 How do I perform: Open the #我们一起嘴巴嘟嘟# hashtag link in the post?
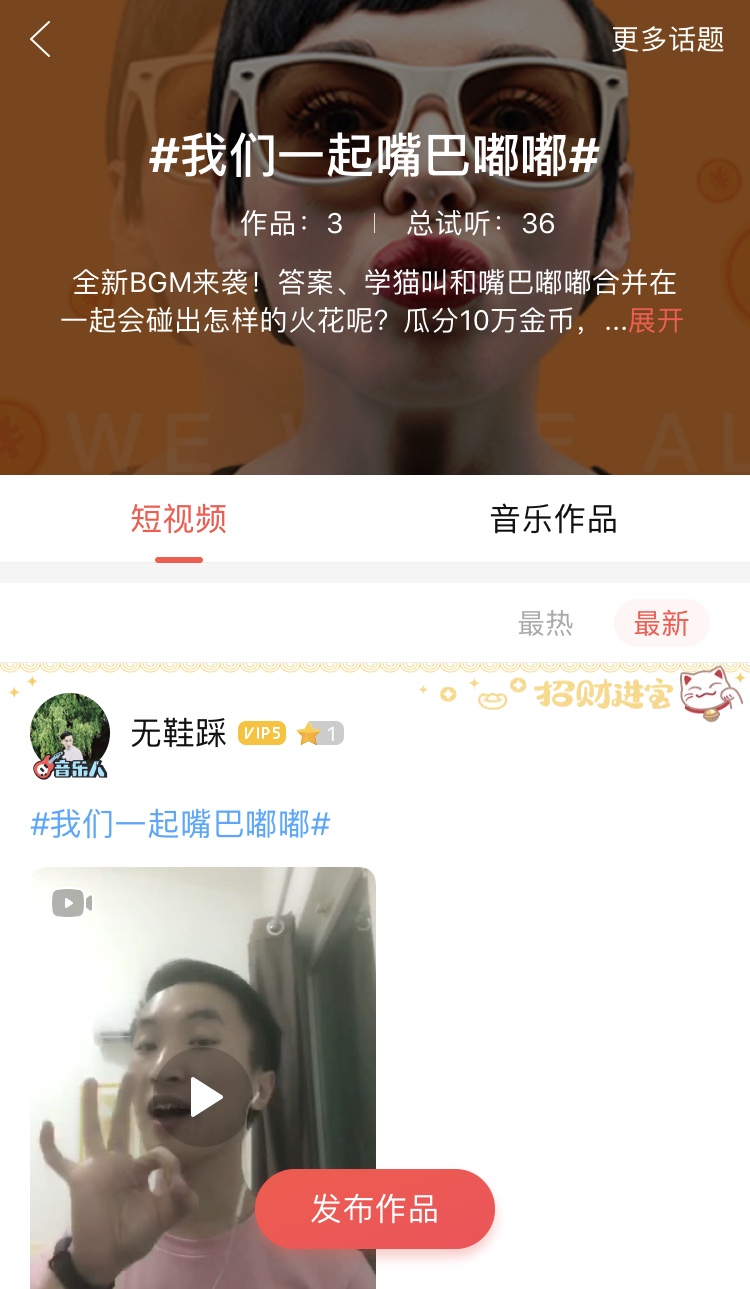[180, 825]
